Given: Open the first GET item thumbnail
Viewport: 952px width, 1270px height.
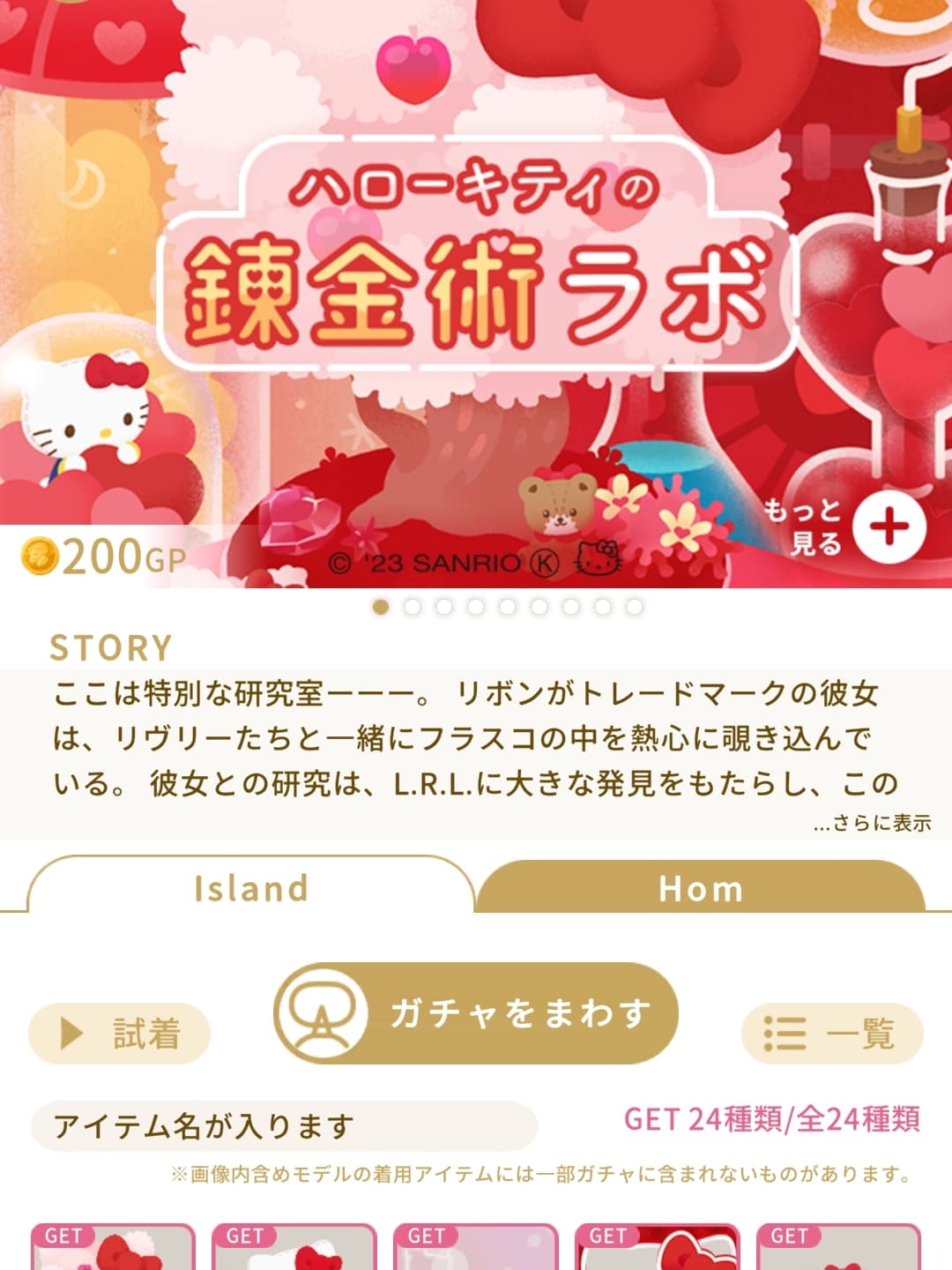Looking at the screenshot, I should [113, 1248].
